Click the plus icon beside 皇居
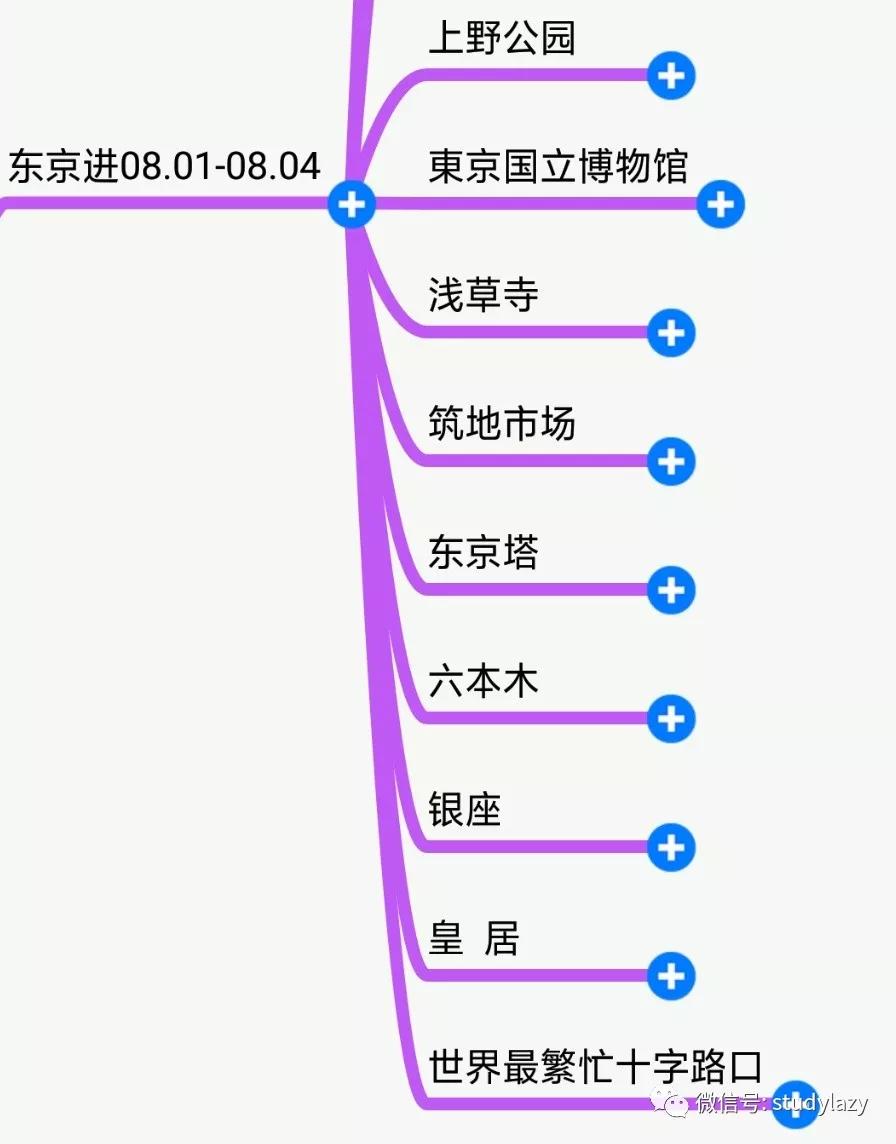896x1144 pixels. click(x=671, y=977)
